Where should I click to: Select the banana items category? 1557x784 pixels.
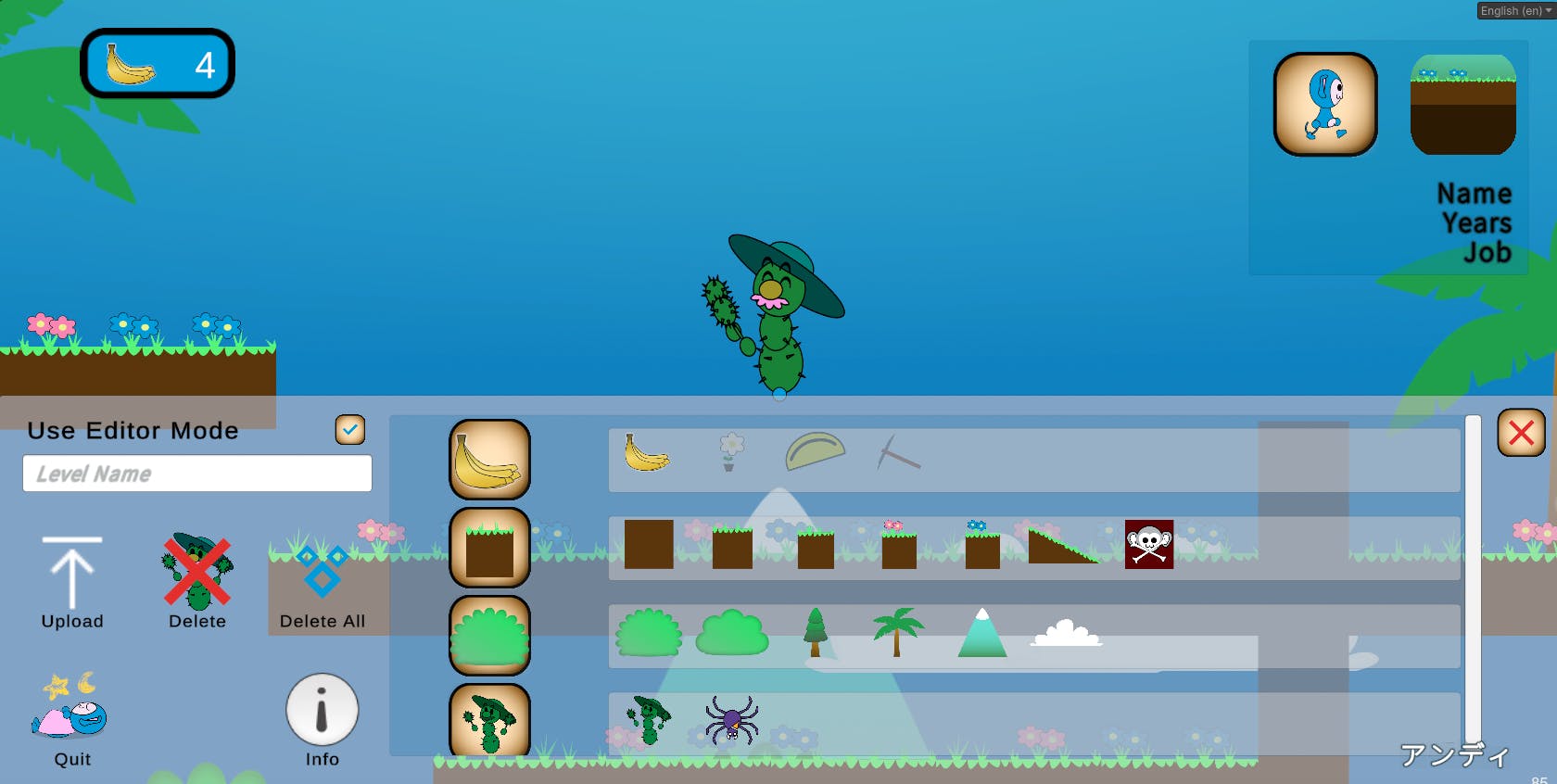pos(490,460)
